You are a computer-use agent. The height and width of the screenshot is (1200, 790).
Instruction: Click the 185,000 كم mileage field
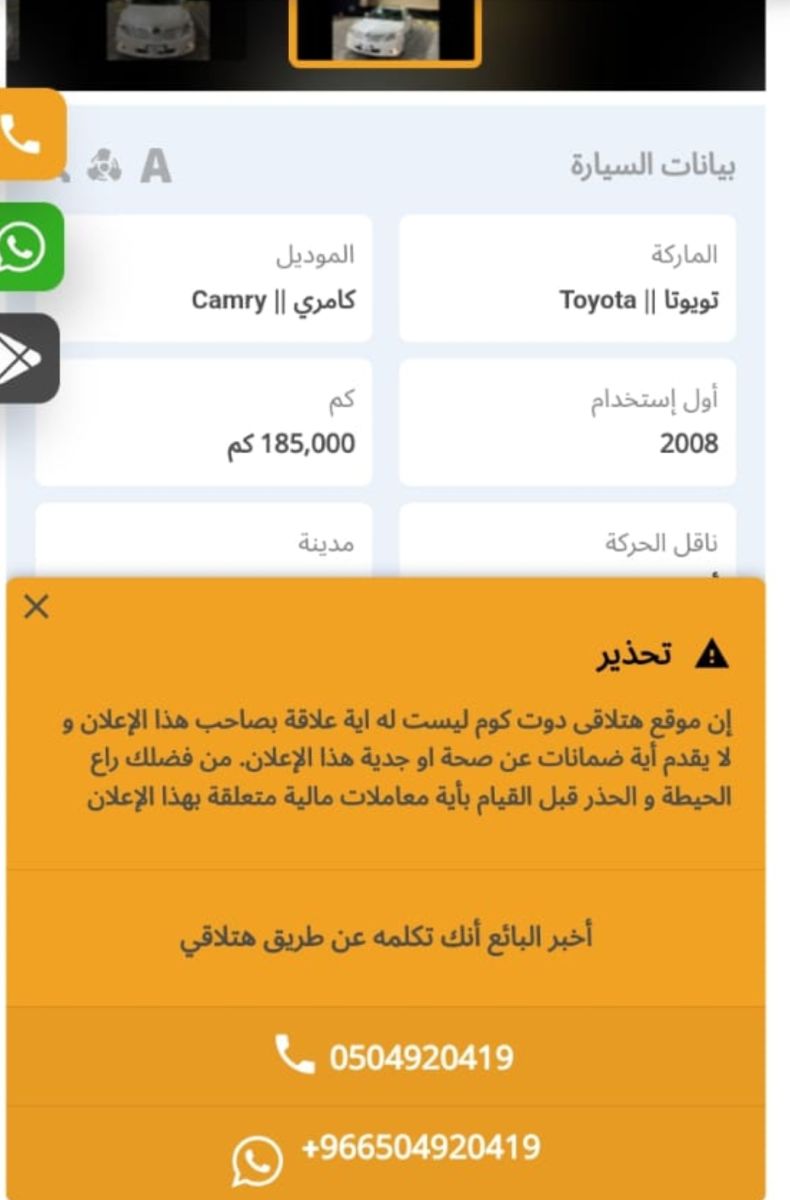click(203, 420)
